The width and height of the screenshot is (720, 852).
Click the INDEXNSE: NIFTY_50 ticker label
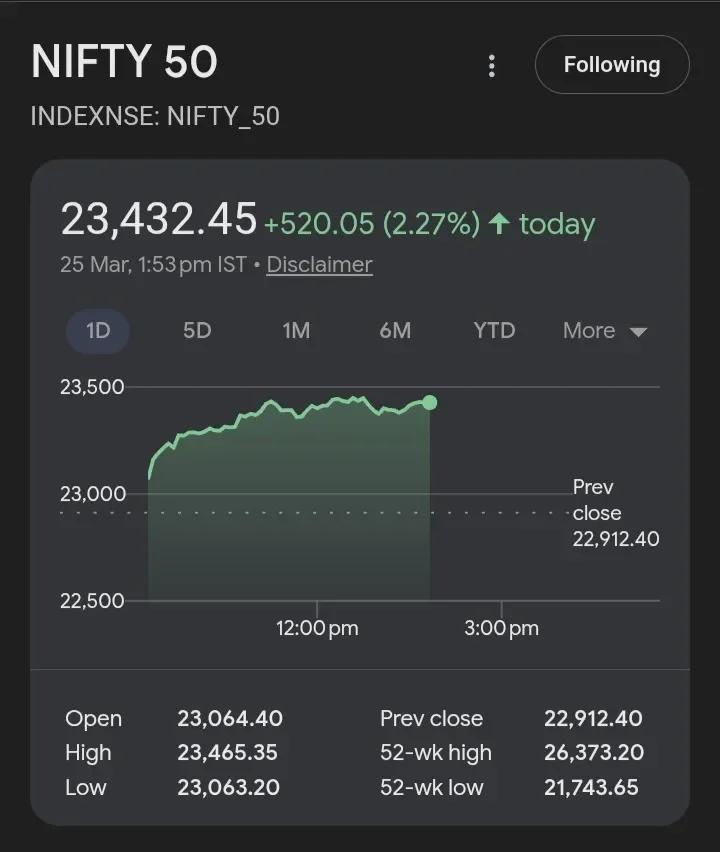tap(156, 116)
